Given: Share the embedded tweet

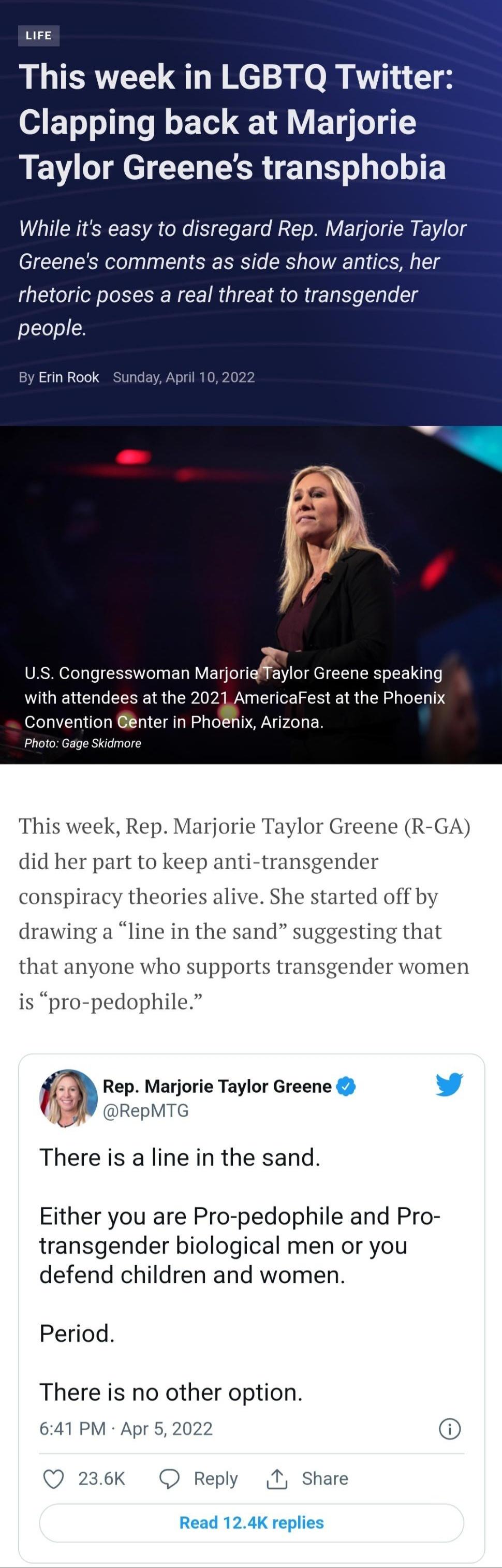Looking at the screenshot, I should (x=308, y=1478).
